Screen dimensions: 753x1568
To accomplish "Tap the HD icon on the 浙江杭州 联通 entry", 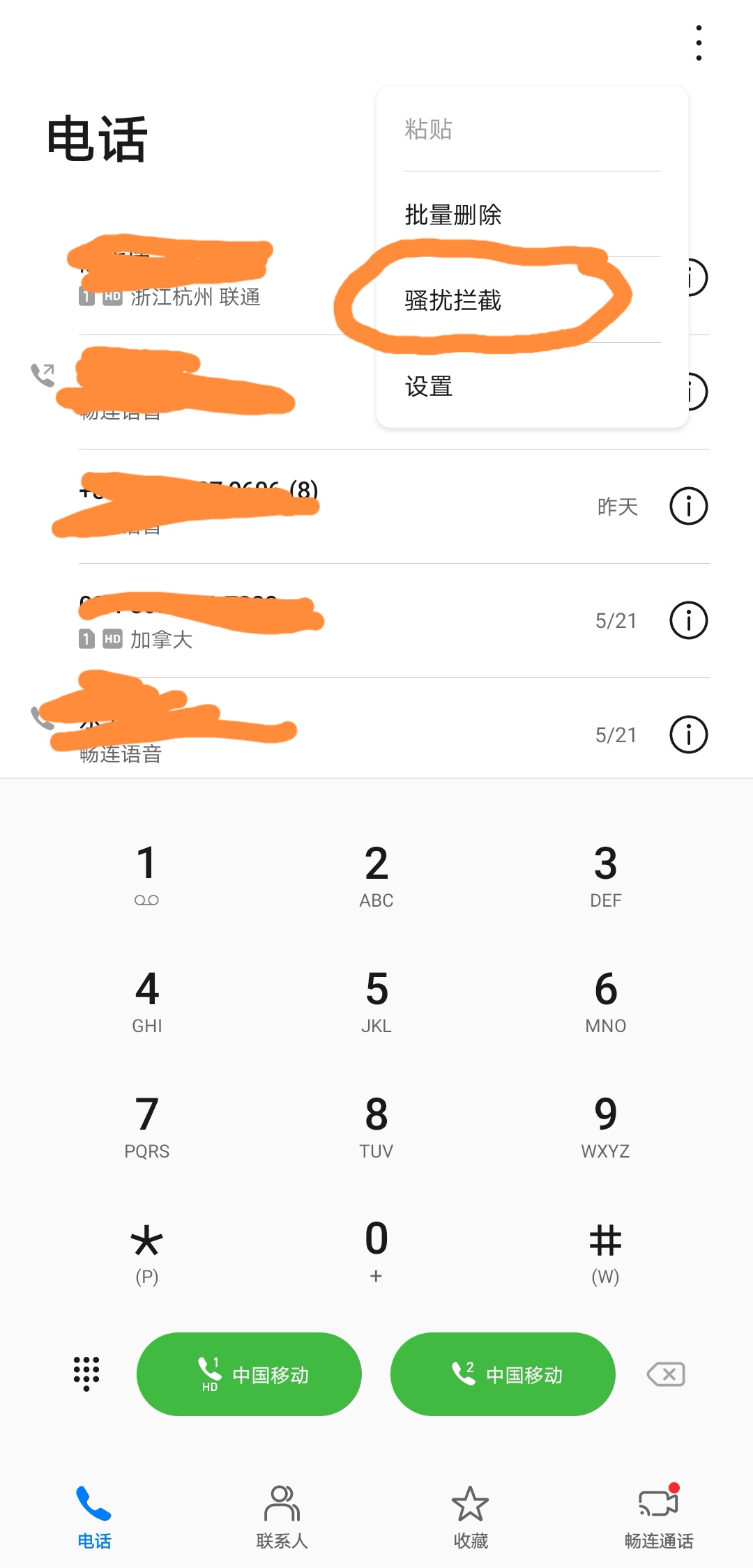I will pyautogui.click(x=114, y=298).
